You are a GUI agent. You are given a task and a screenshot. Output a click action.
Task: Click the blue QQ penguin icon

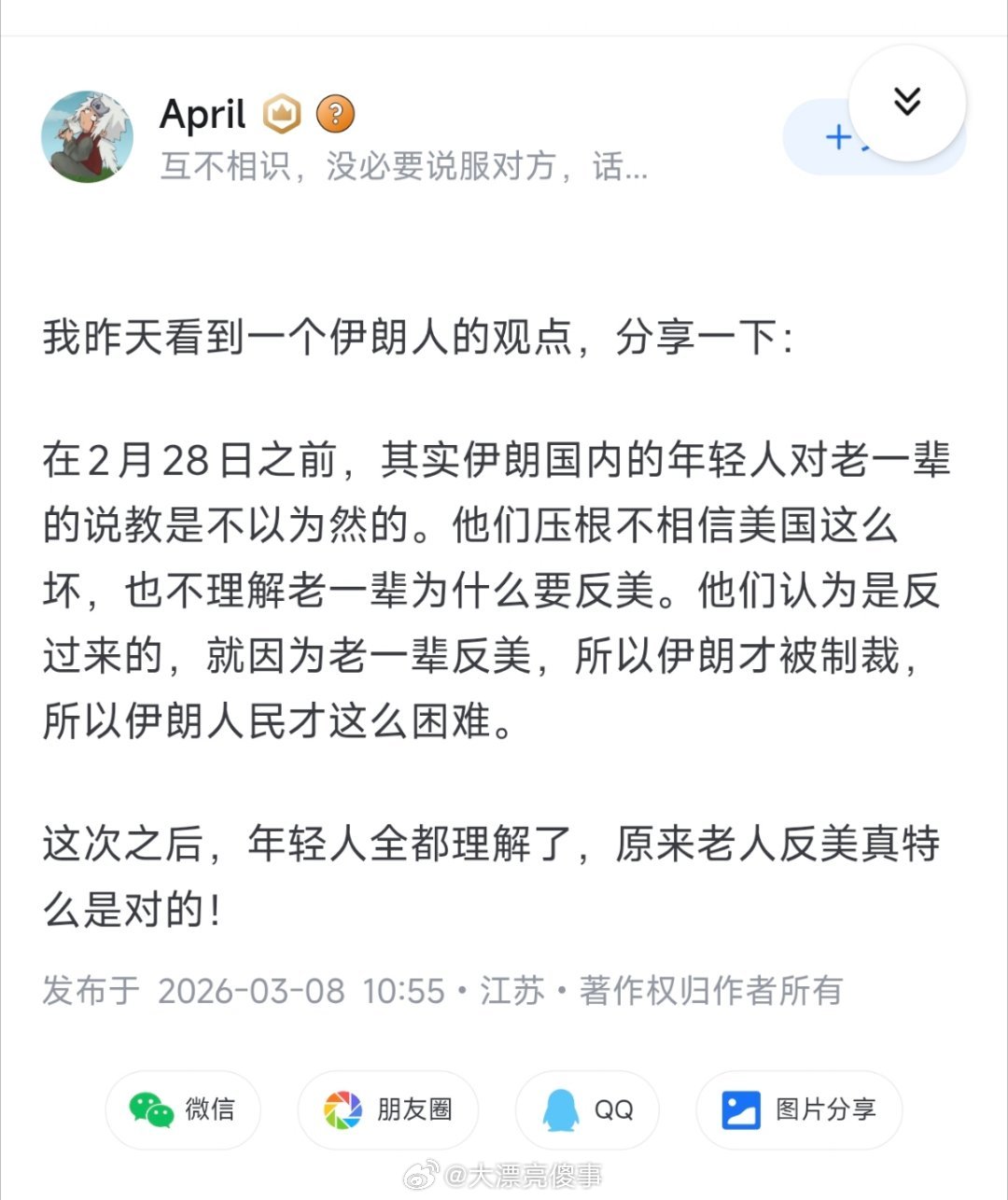point(561,1109)
